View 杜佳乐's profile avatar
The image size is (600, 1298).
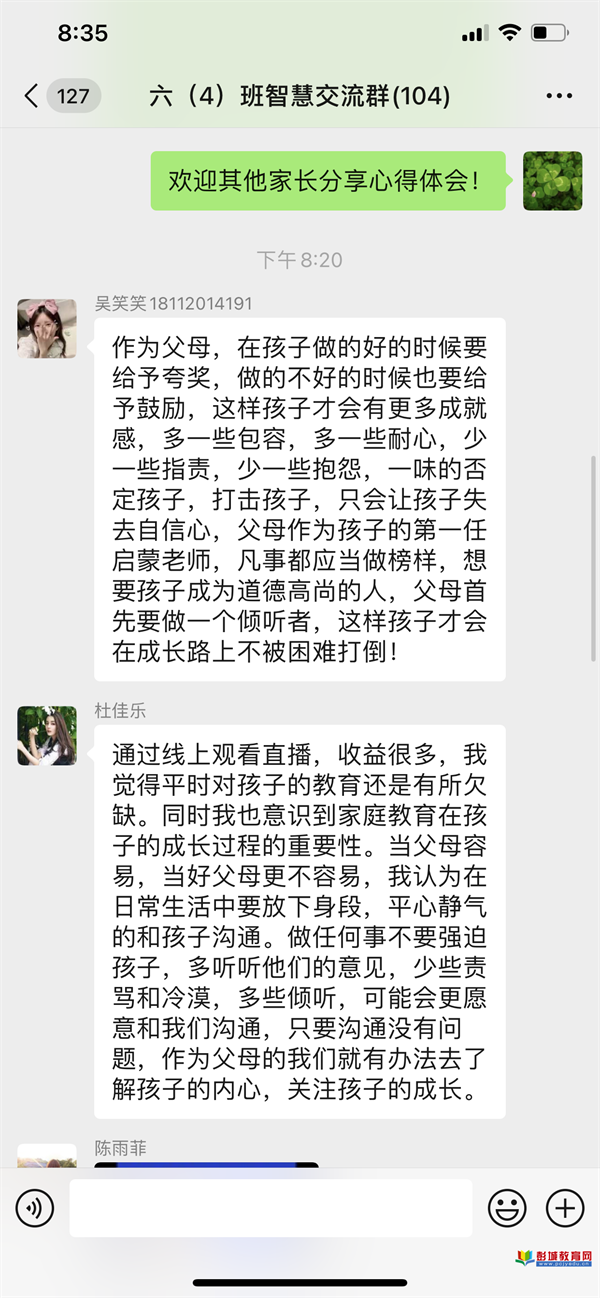pos(47,735)
